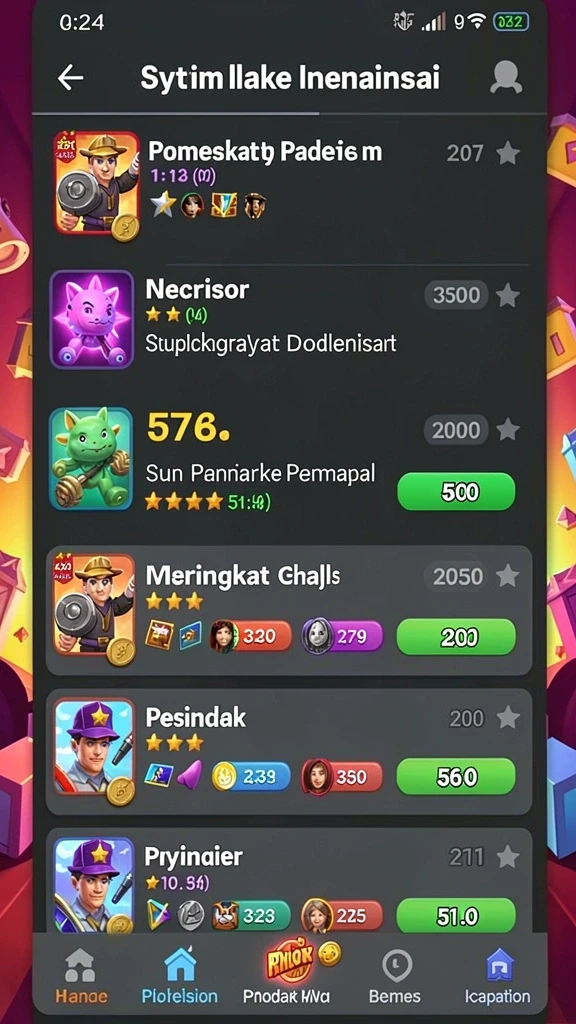The height and width of the screenshot is (1024, 576).
Task: Star the entry showing 2000
Action: pyautogui.click(x=507, y=430)
